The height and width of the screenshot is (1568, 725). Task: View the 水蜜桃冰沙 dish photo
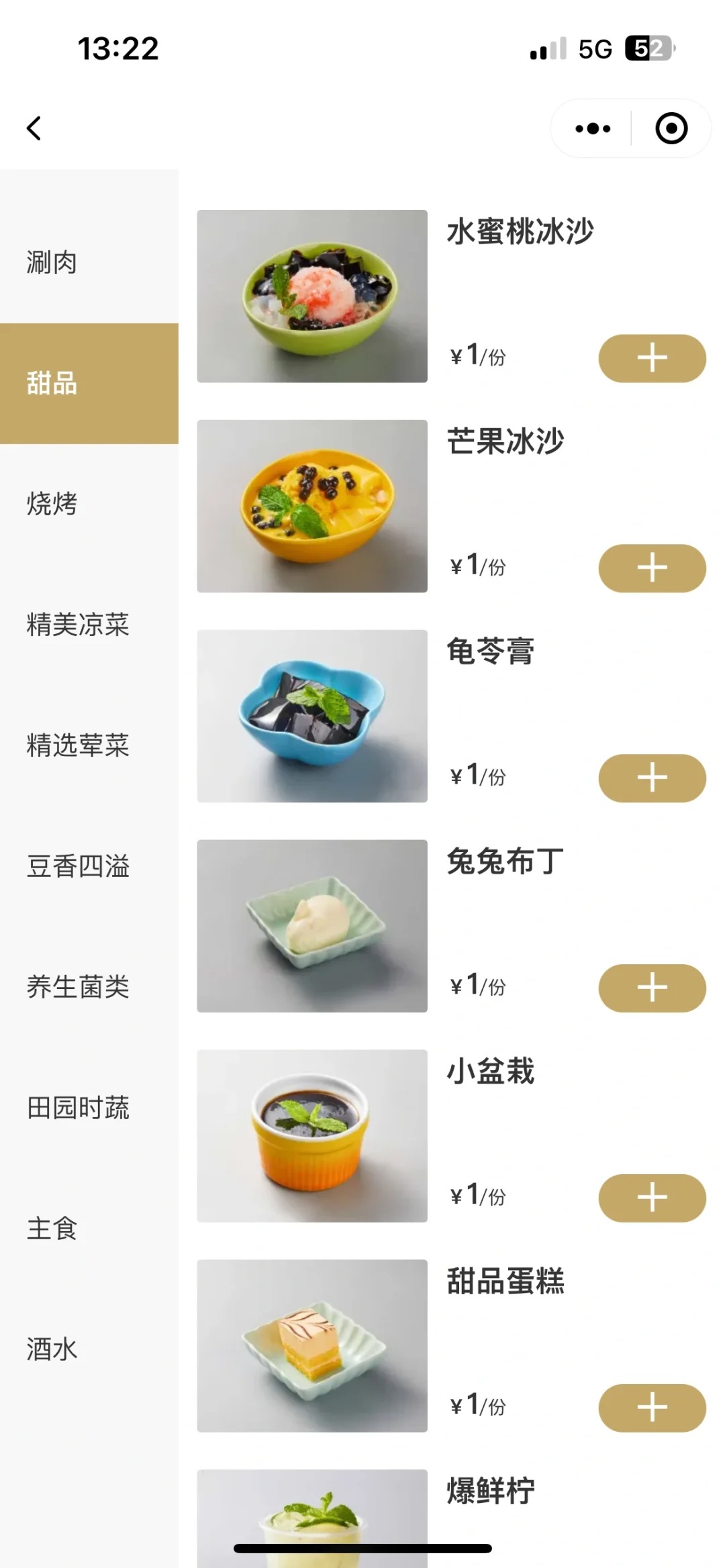click(x=312, y=296)
